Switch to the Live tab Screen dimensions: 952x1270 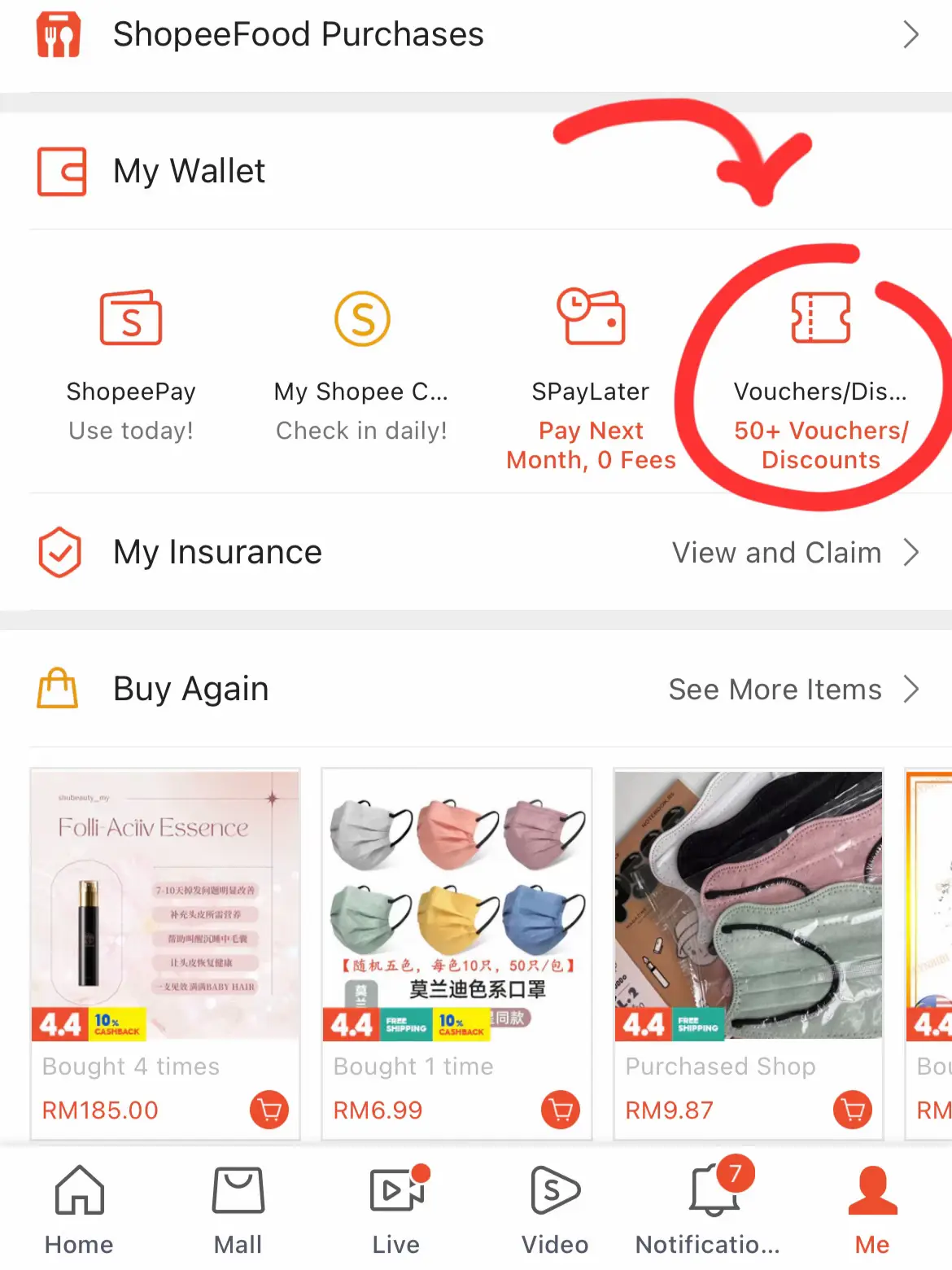pyautogui.click(x=396, y=1211)
